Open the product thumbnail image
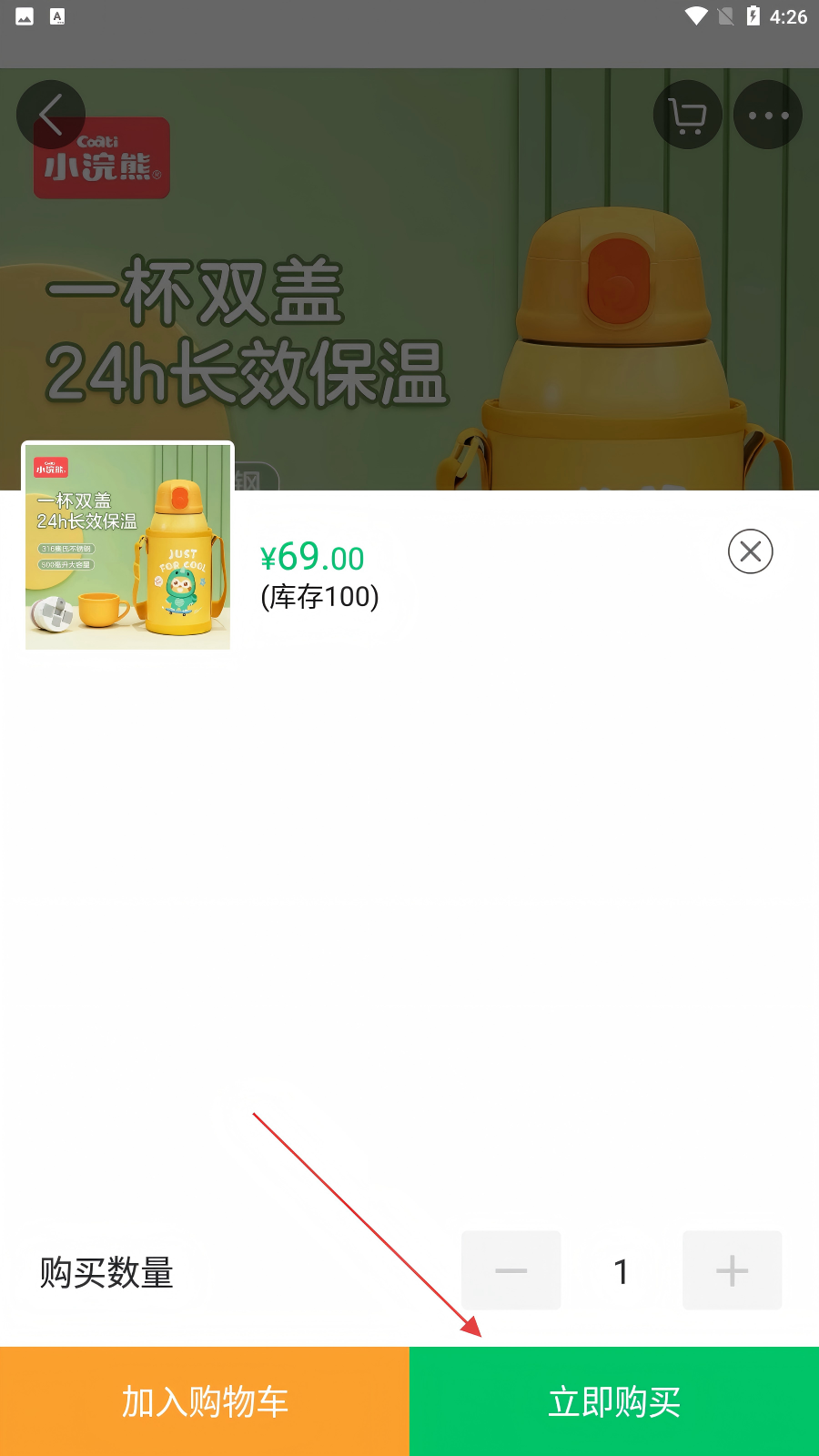The width and height of the screenshot is (819, 1456). coord(127,546)
